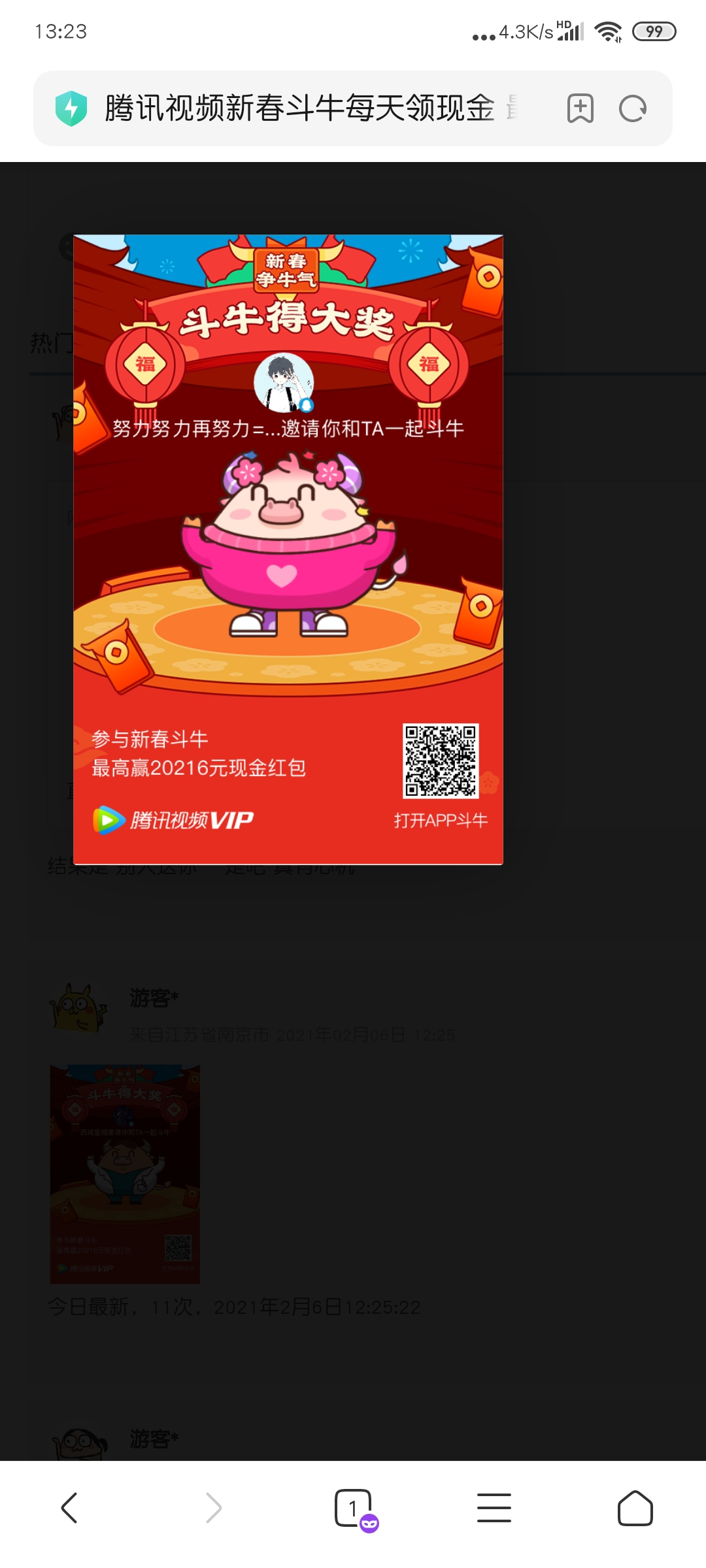Tap the pink cow mascot illustration

pos(288,549)
